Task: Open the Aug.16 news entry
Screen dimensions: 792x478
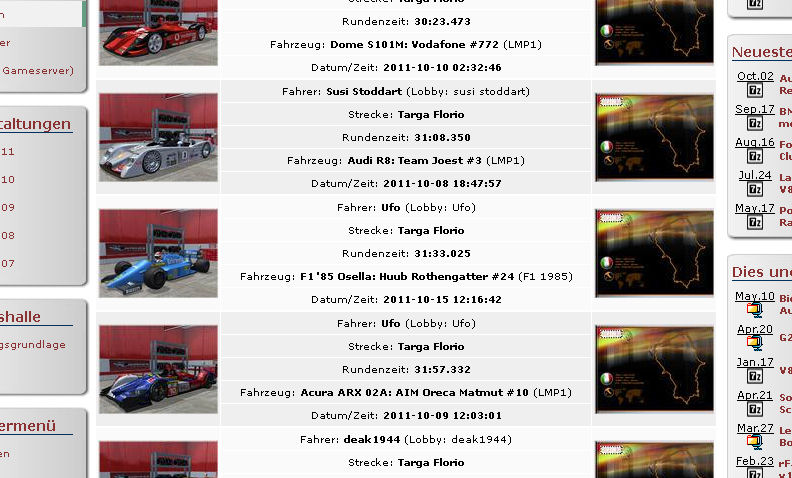Action: 755,142
